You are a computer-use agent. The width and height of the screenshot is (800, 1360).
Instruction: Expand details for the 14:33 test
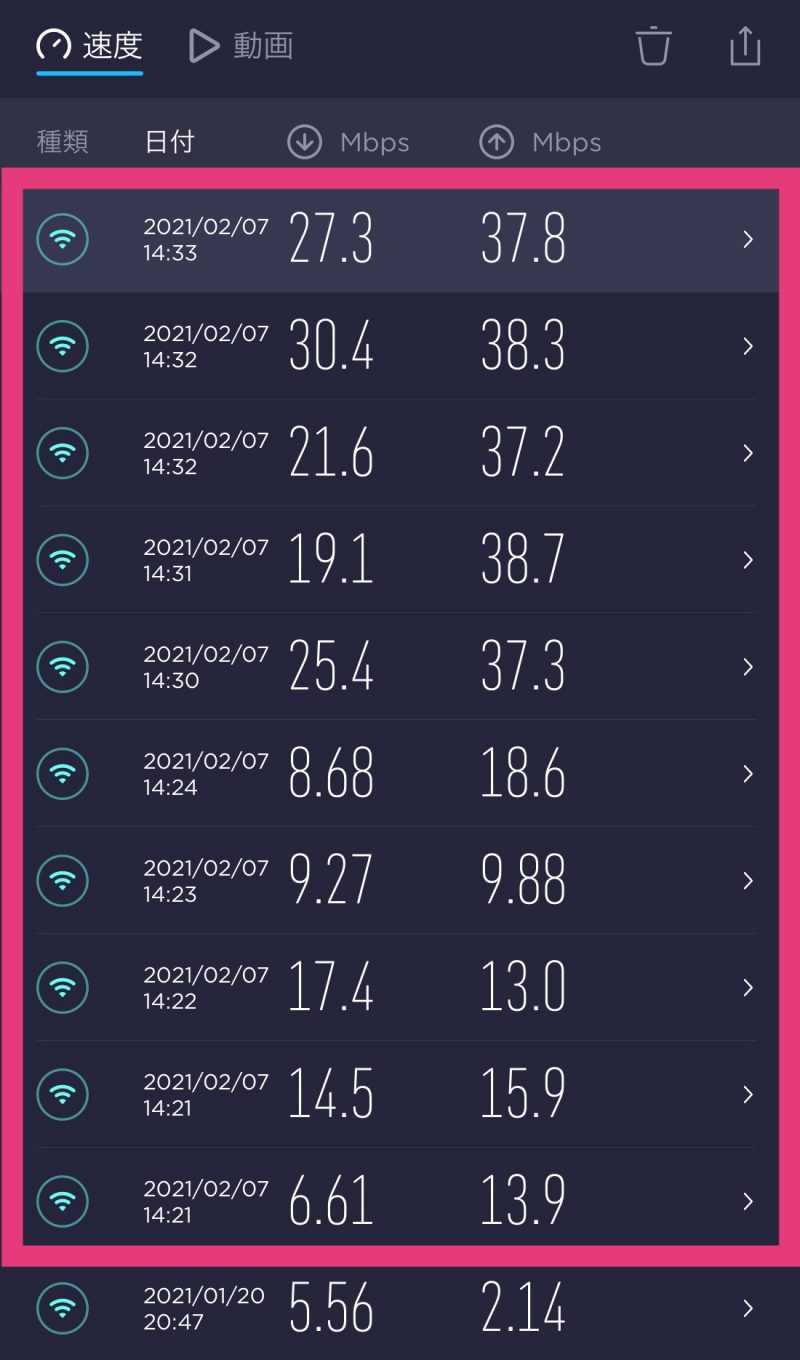748,239
